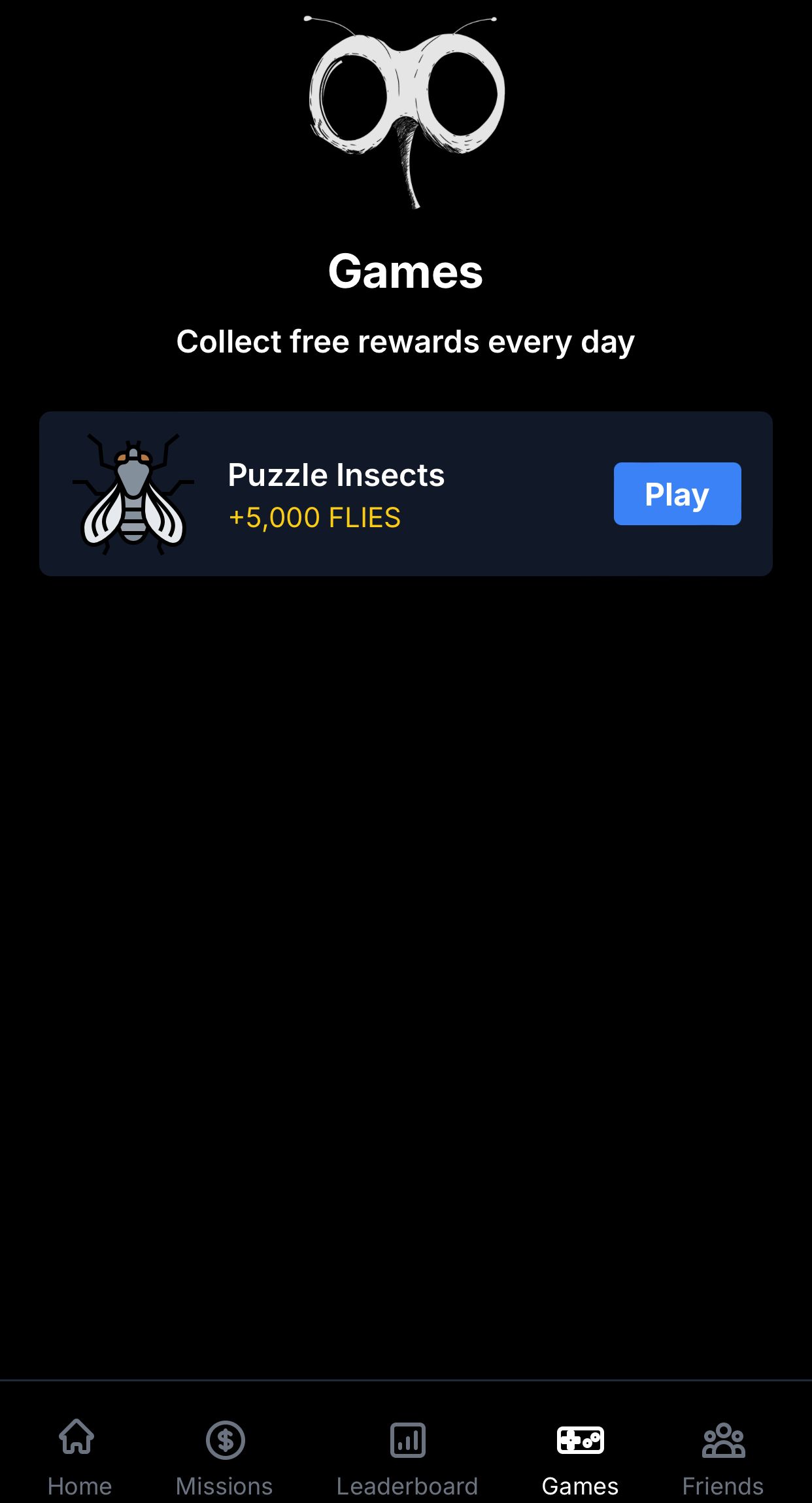This screenshot has height=1503, width=812.
Task: Open the Leaderboard section
Action: tap(407, 1452)
